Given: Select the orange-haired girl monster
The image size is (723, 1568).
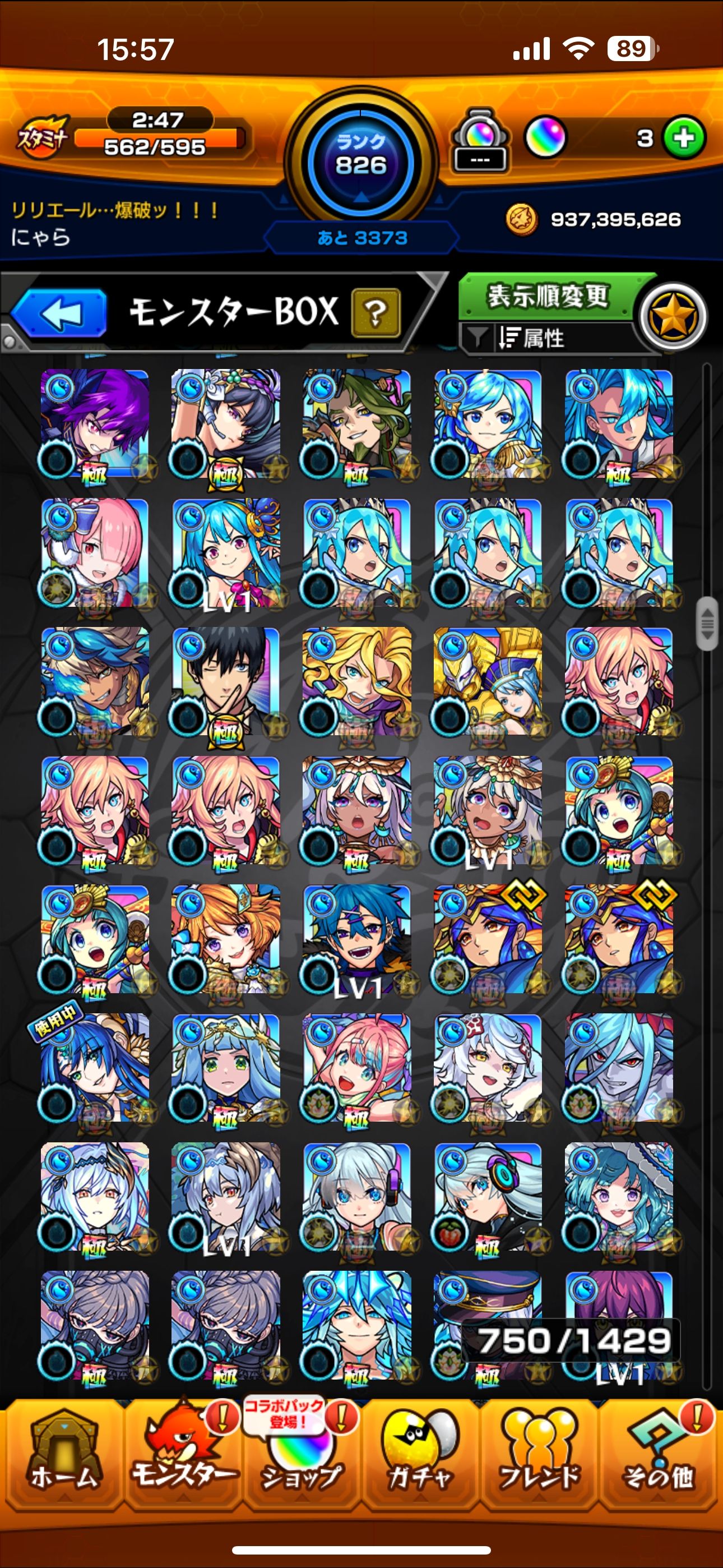Looking at the screenshot, I should pyautogui.click(x=225, y=938).
